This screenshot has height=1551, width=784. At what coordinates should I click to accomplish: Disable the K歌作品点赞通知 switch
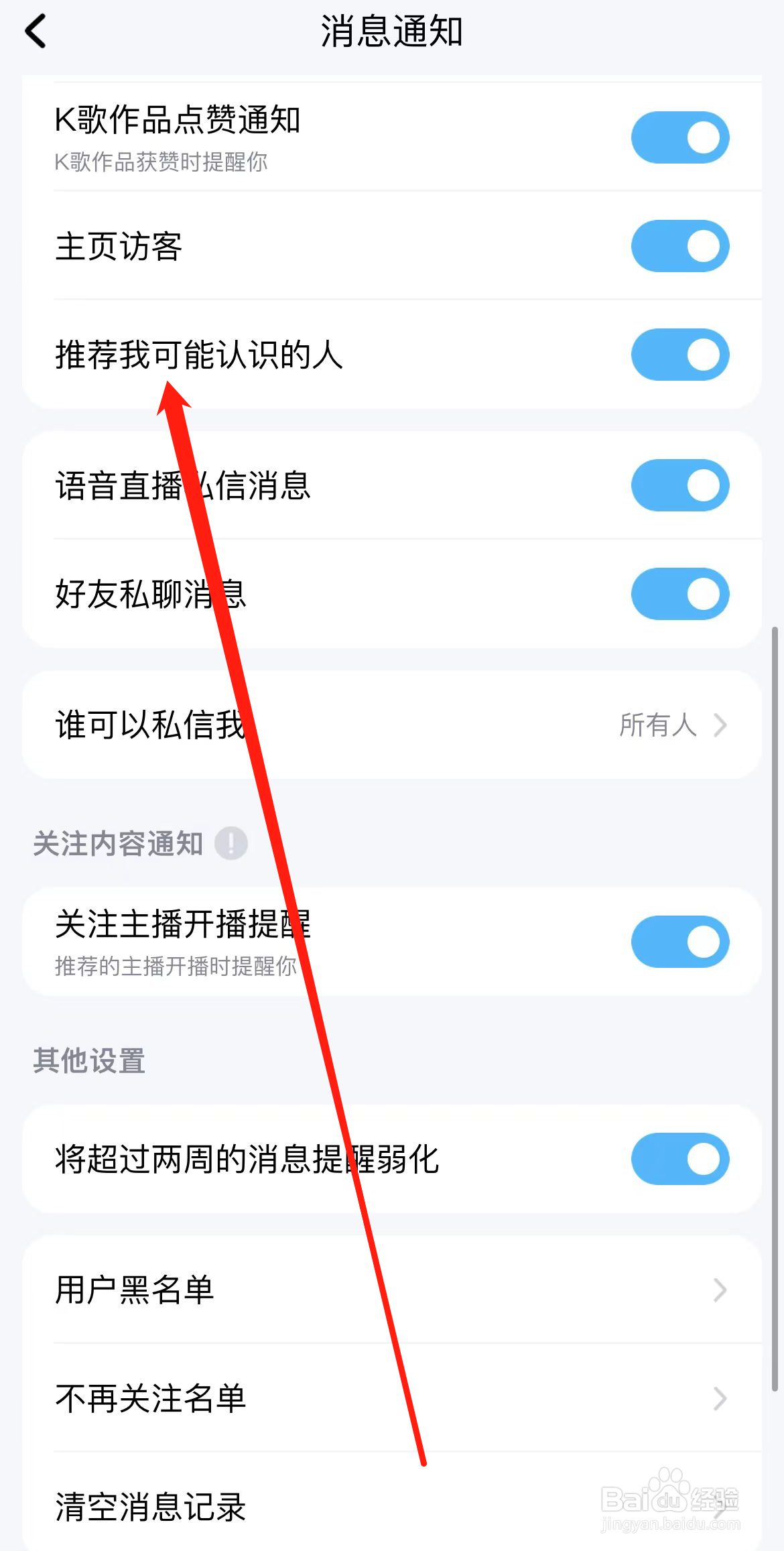[679, 137]
